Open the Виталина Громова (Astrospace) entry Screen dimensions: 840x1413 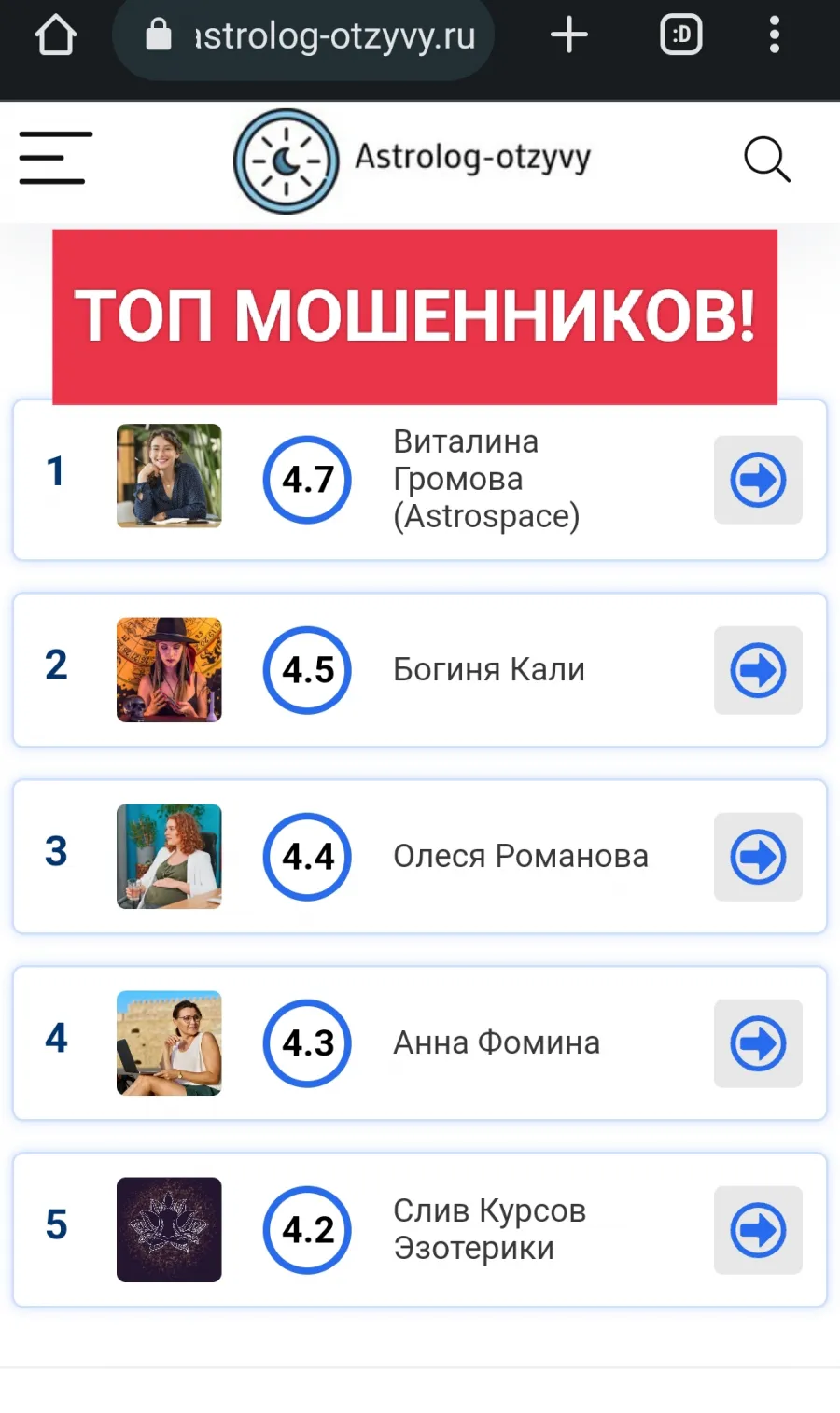(486, 479)
